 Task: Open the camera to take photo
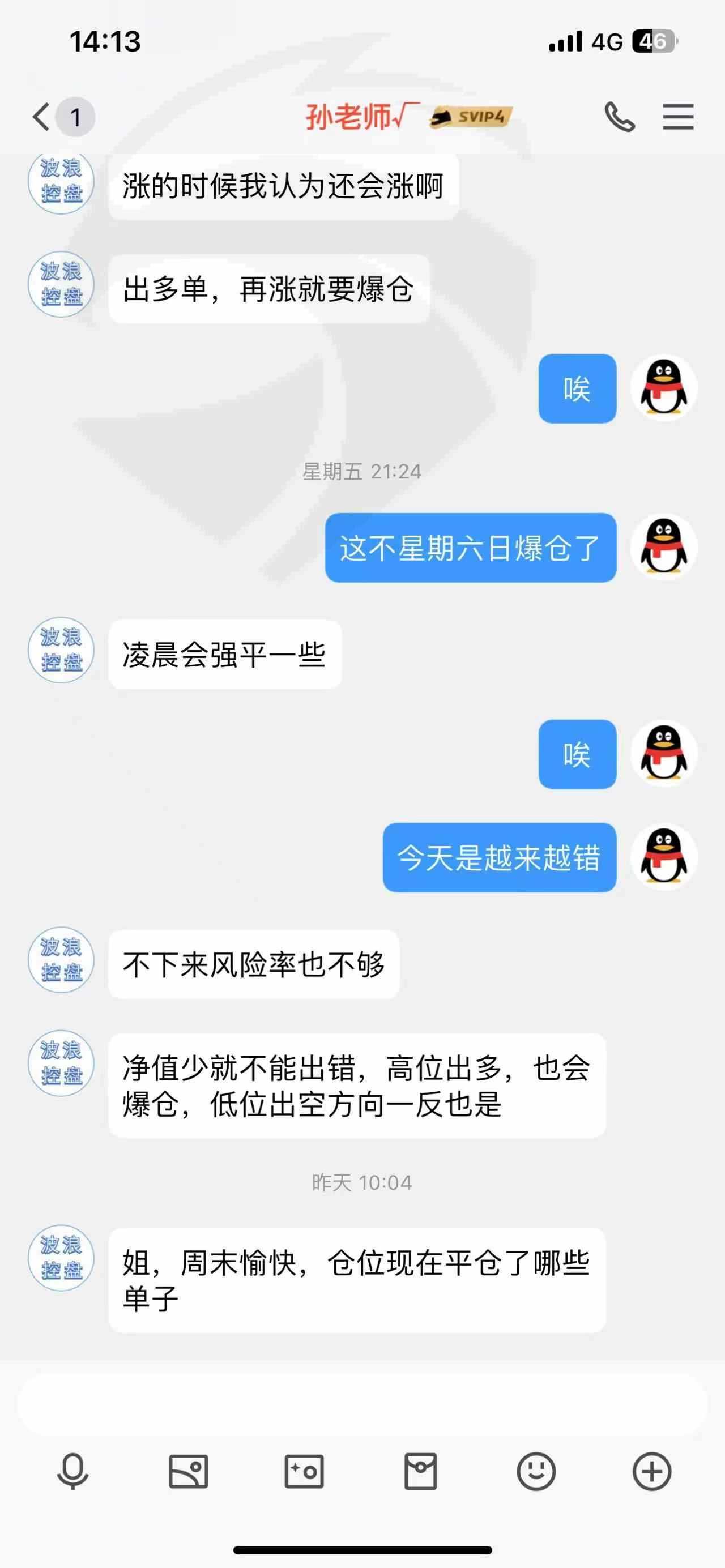tap(304, 1472)
